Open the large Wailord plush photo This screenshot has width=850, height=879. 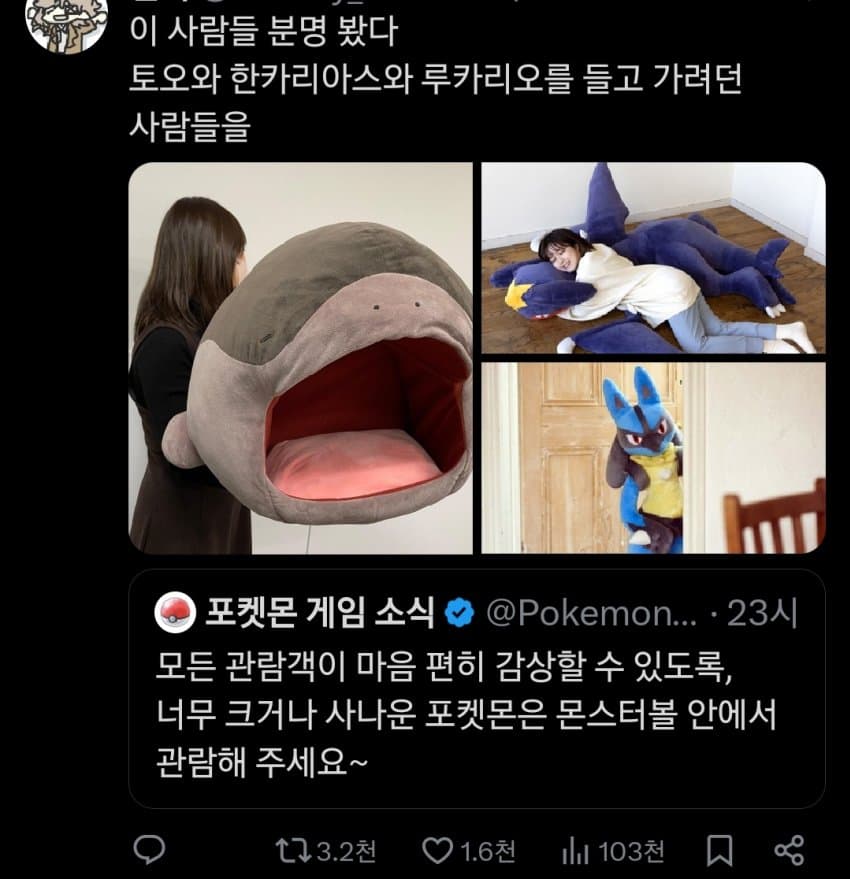300,358
